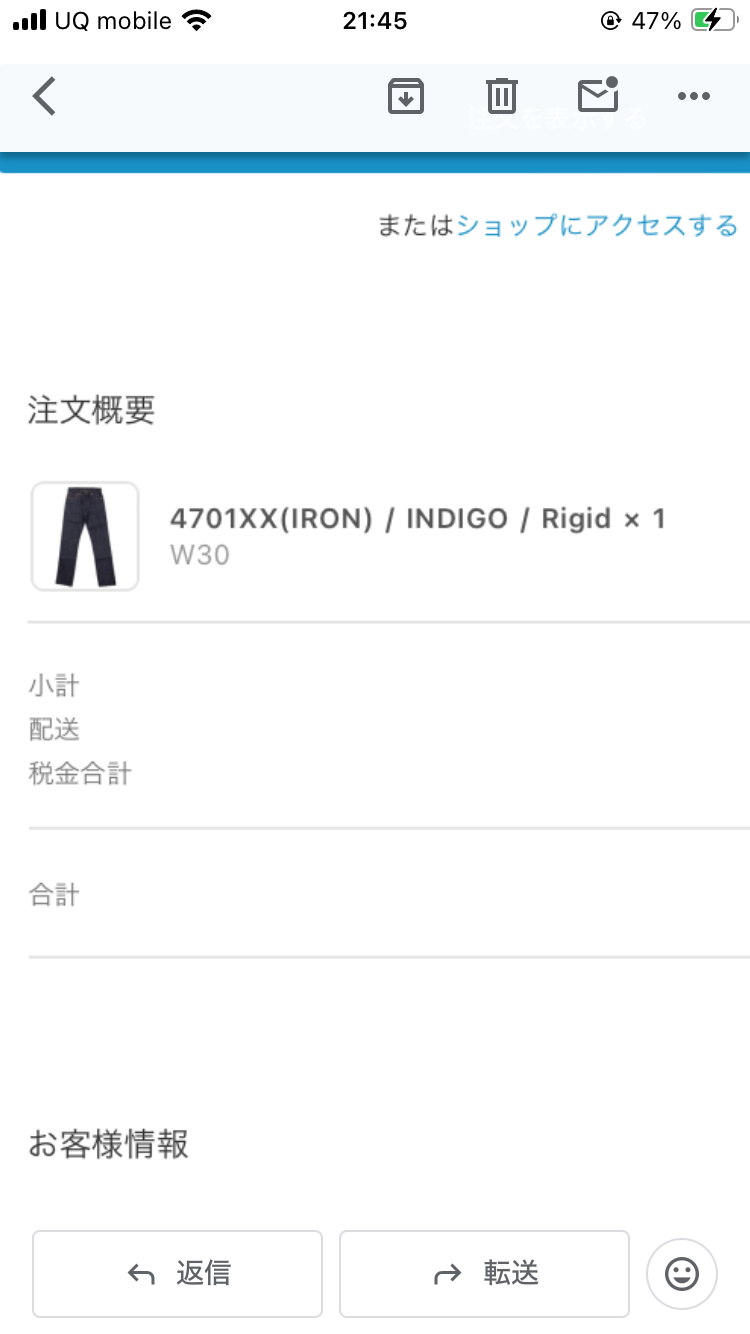This screenshot has height=1334, width=750.
Task: Archive this email
Action: click(406, 96)
